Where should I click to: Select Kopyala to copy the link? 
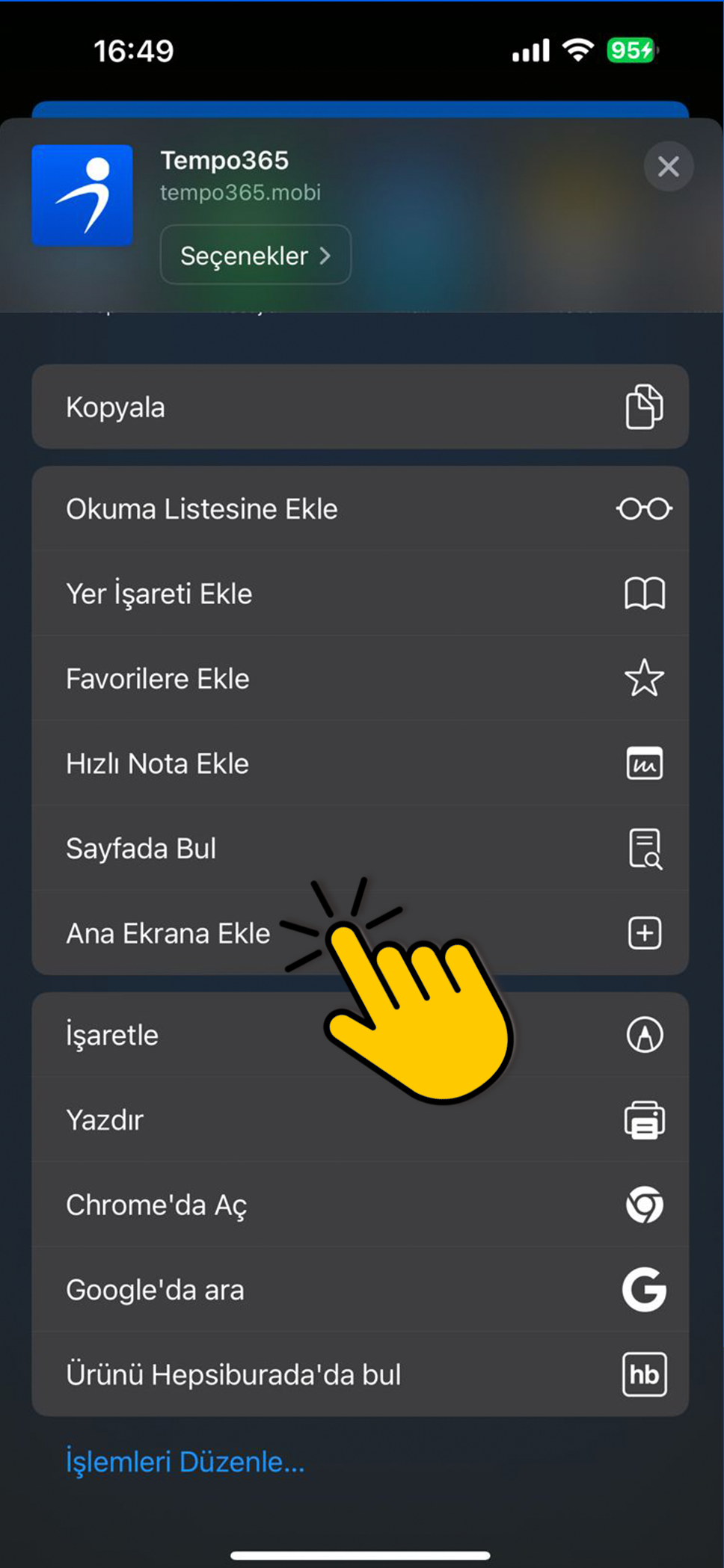pos(360,408)
